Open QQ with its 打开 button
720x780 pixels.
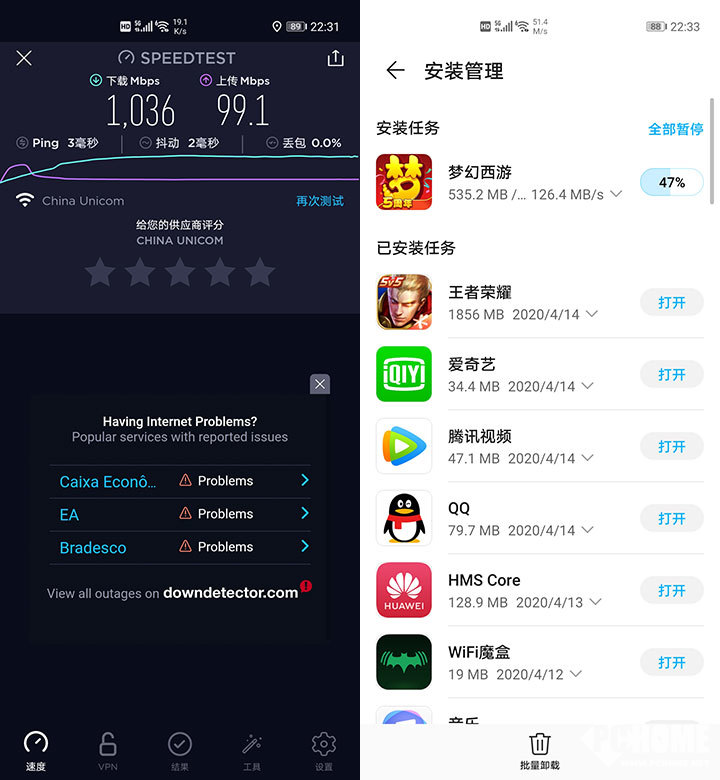[671, 519]
